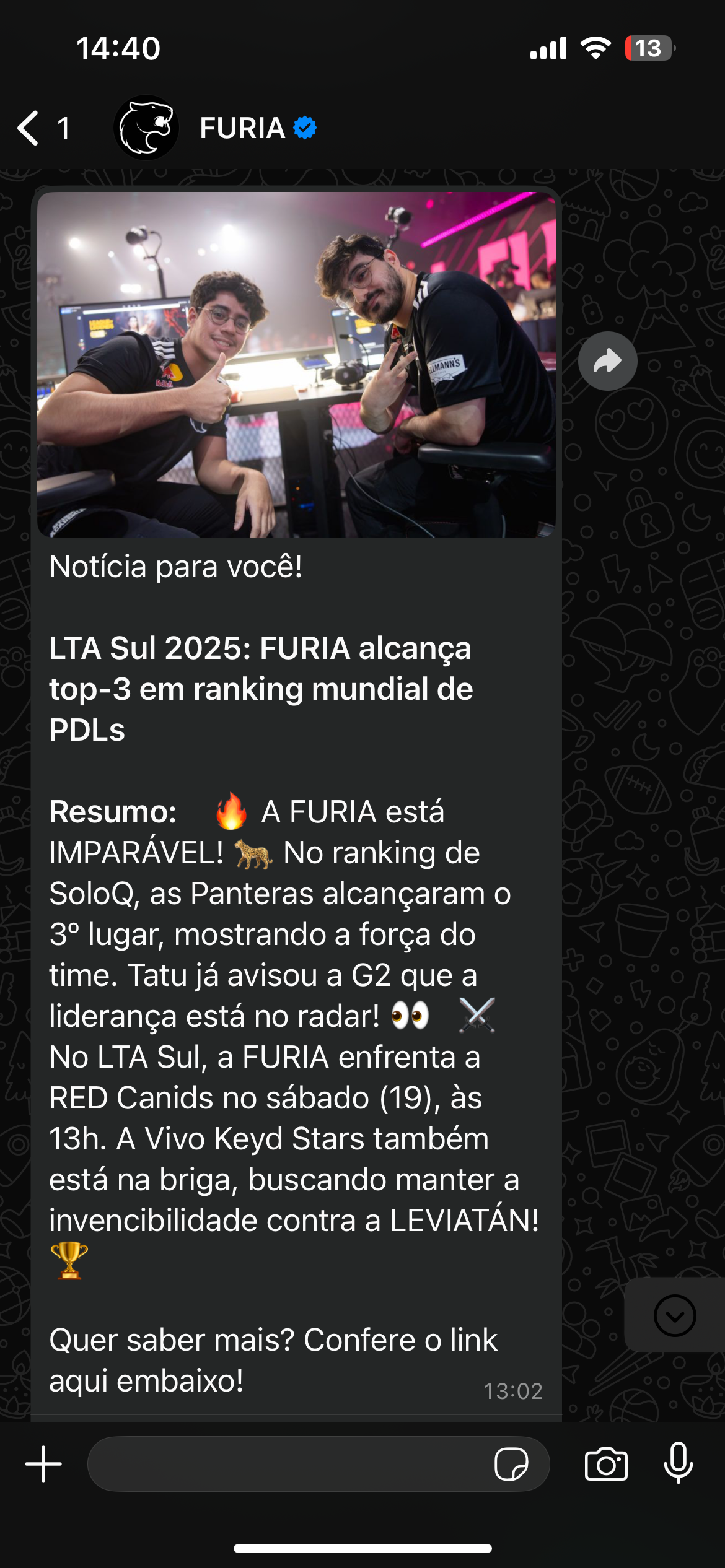Tap the back chevron to leave the chat
Screen dimensions: 725x1568
pyautogui.click(x=26, y=127)
